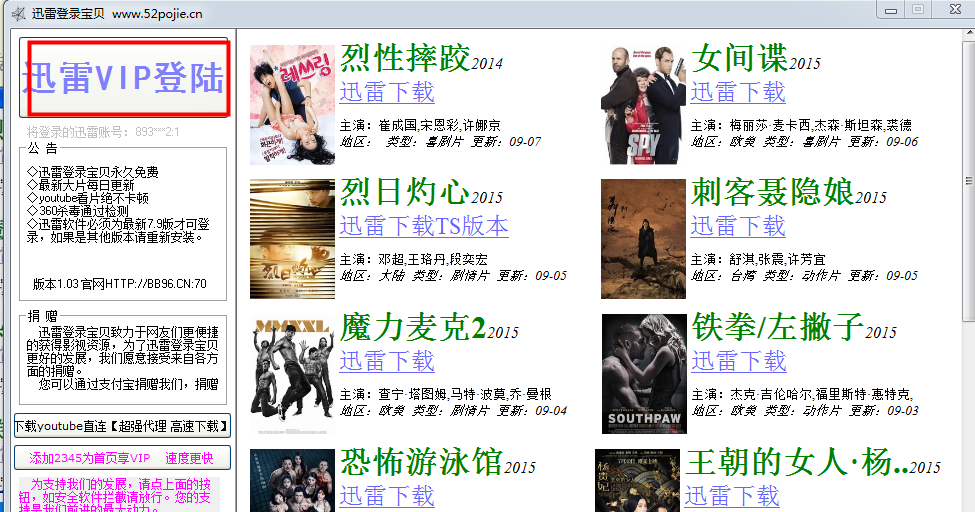This screenshot has width=975, height=512.
Task: Open 迅雷下载TS版本 link for 烈日灼心
Action: pos(424,226)
